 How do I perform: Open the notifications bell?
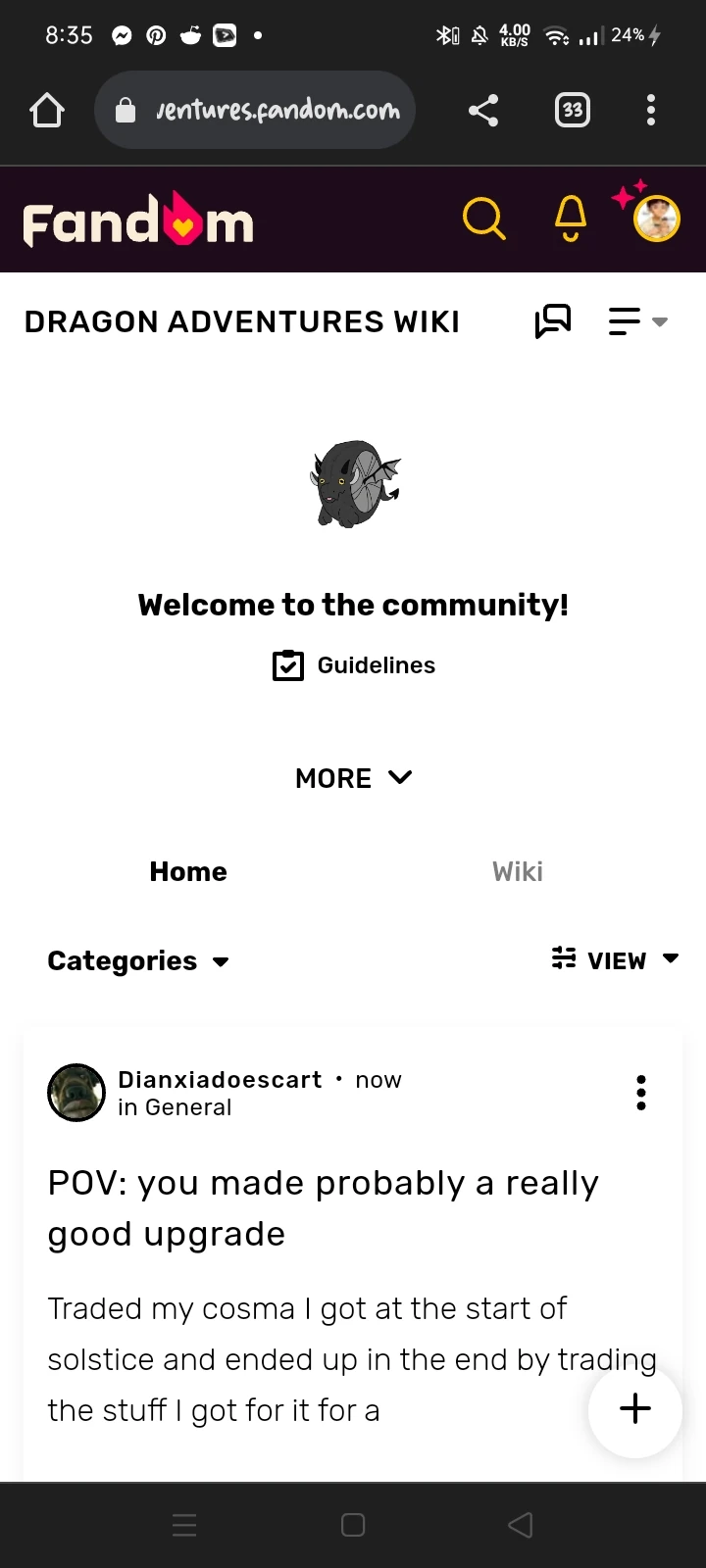[571, 219]
